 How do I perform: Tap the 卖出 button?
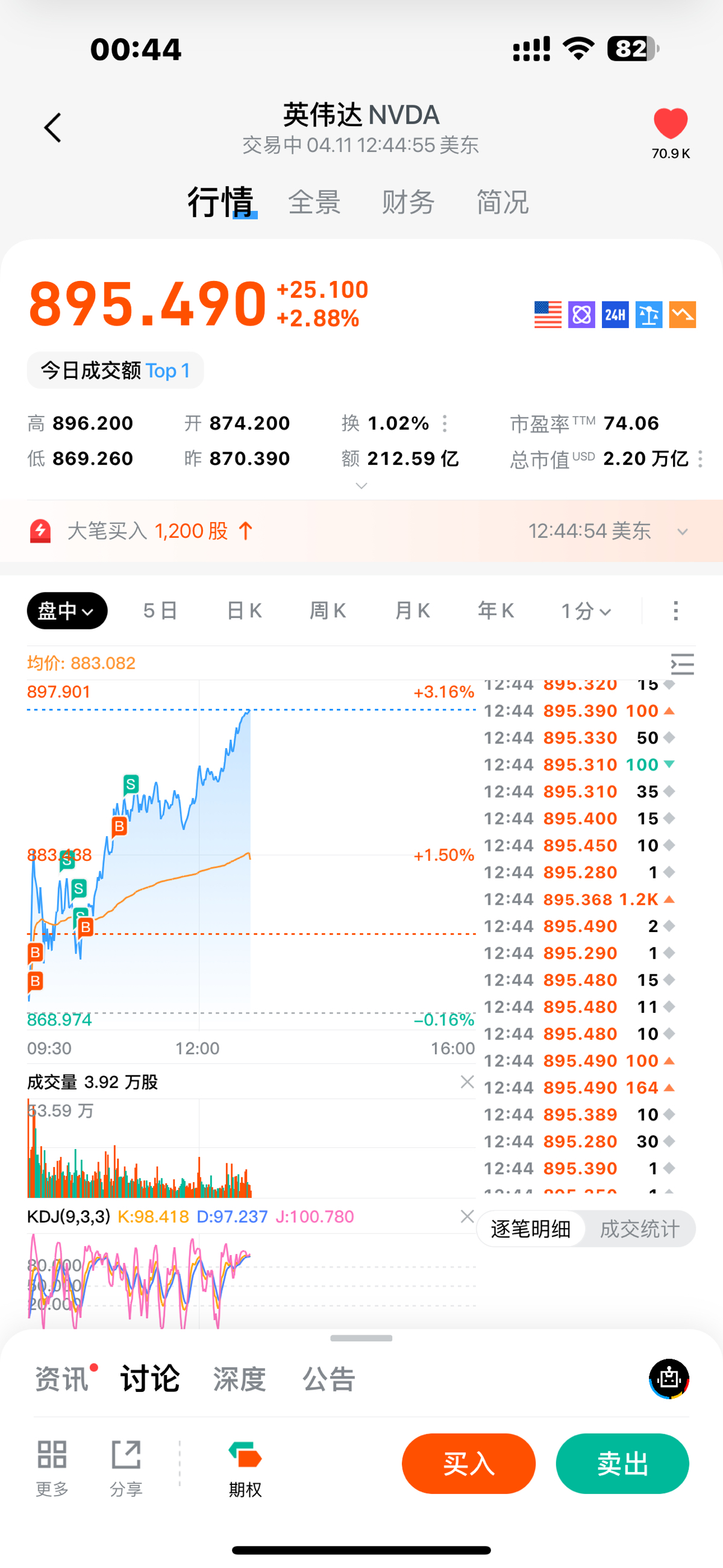pos(622,1463)
